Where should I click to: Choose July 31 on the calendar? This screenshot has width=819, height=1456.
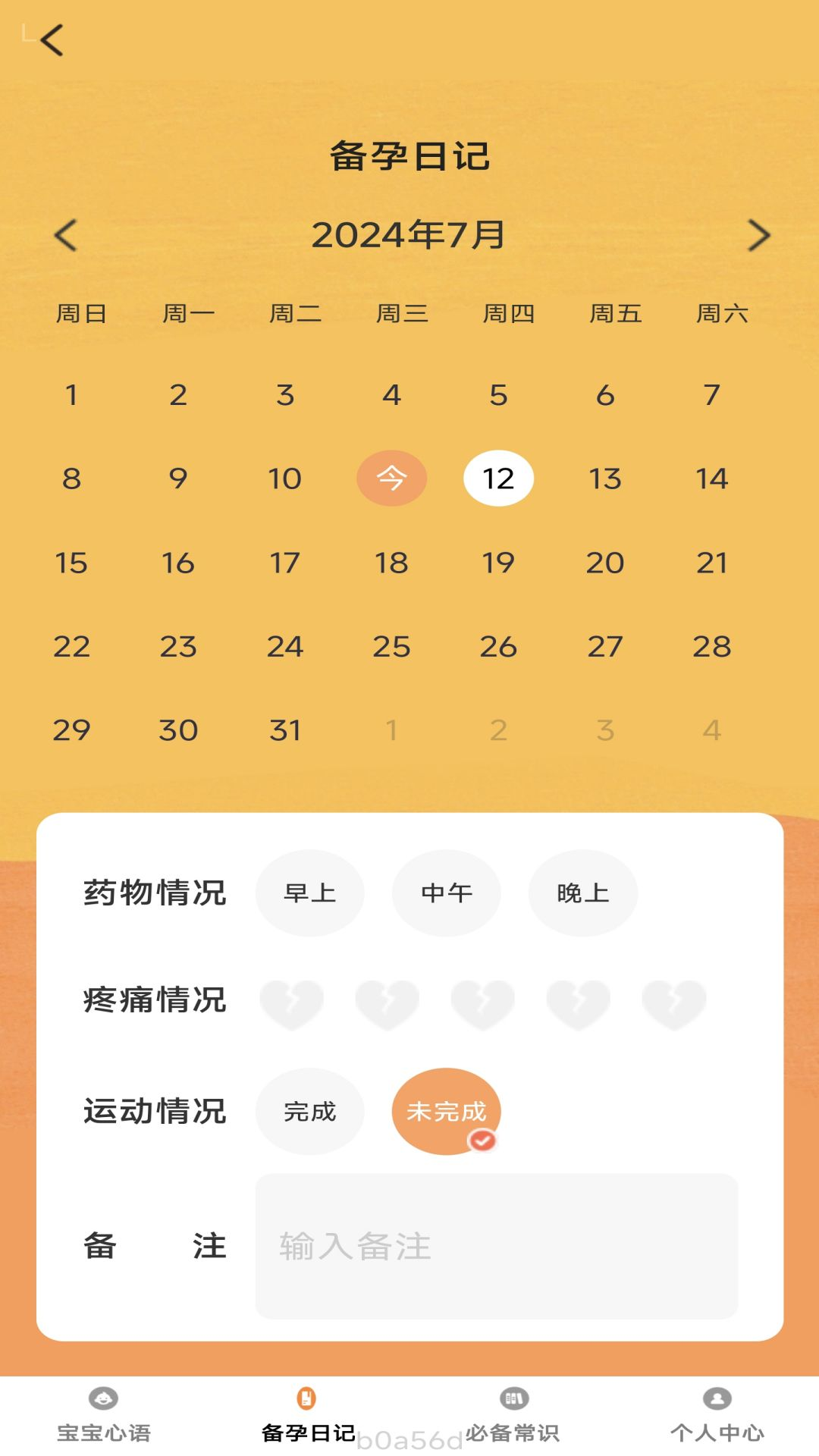tap(285, 730)
